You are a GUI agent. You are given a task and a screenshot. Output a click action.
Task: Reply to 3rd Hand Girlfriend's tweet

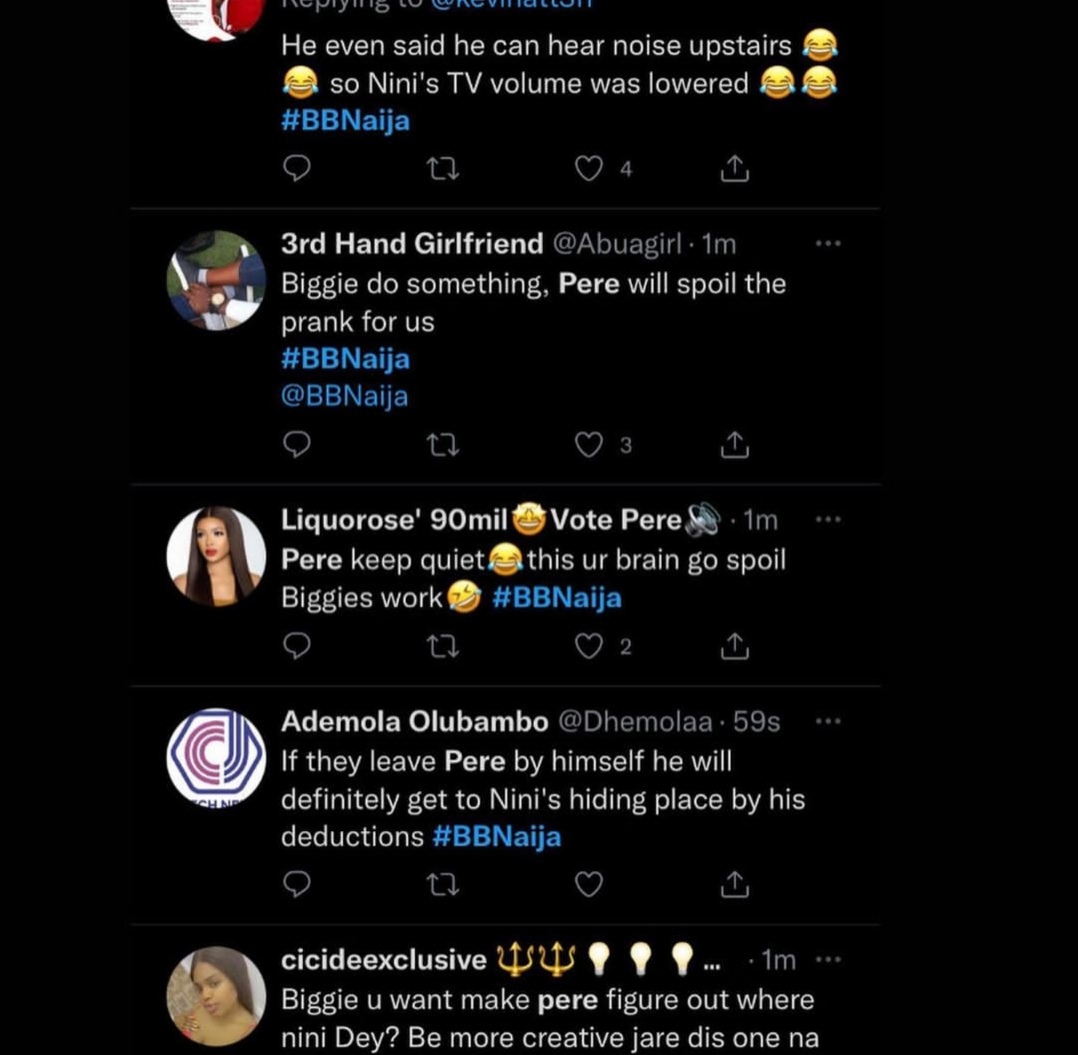click(297, 445)
